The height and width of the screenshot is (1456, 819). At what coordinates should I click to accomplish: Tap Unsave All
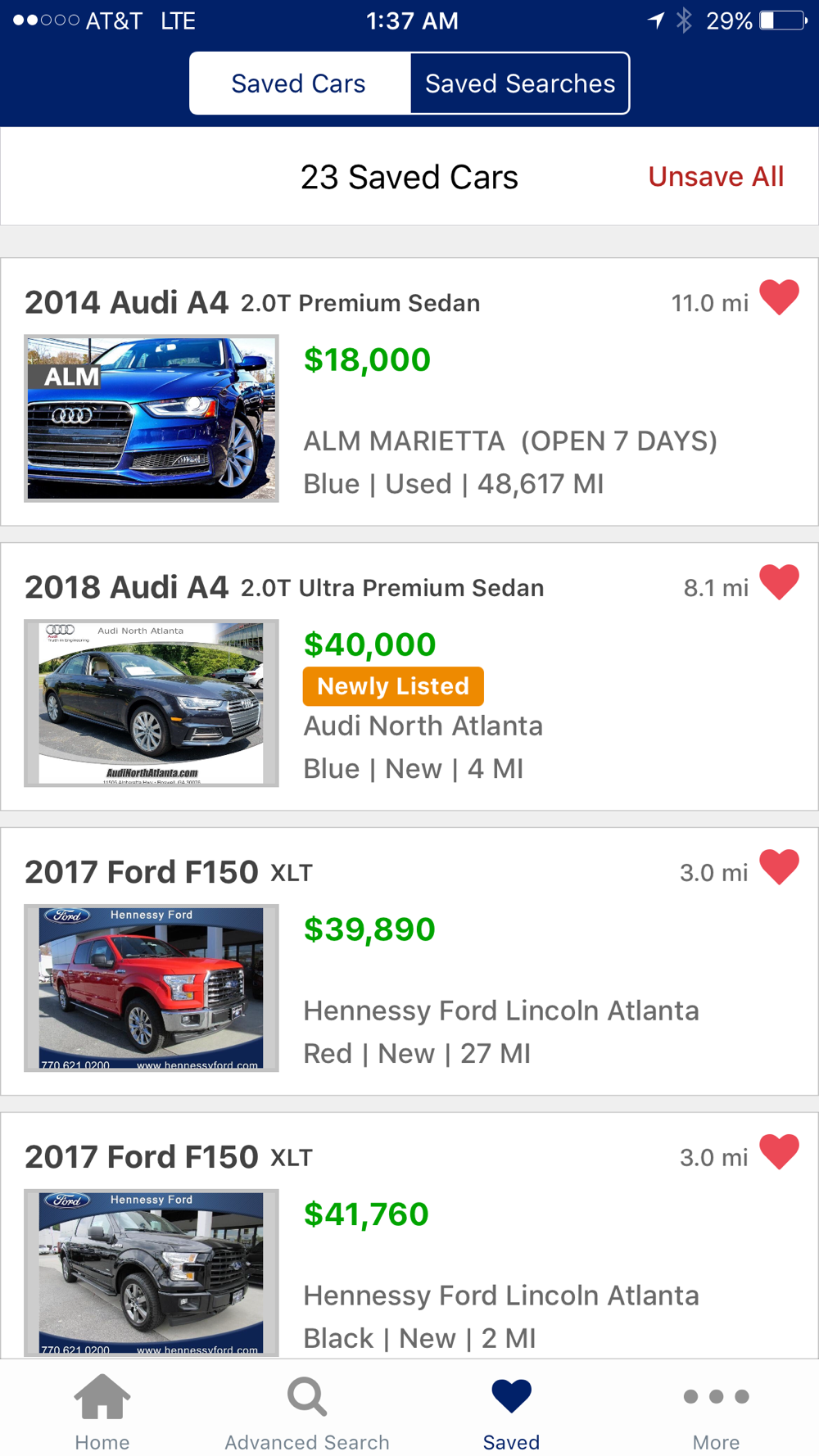716,176
